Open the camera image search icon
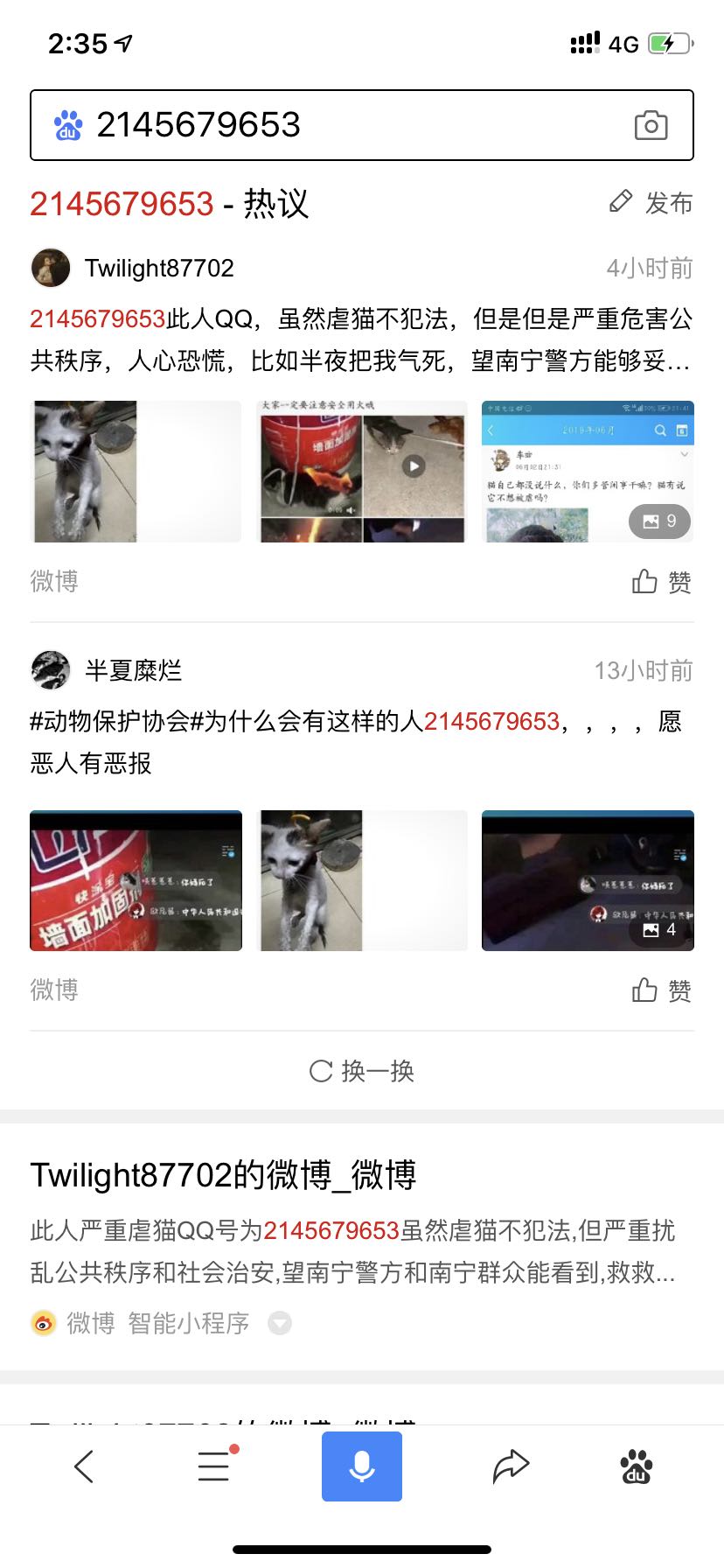The height and width of the screenshot is (1568, 724). (x=651, y=125)
